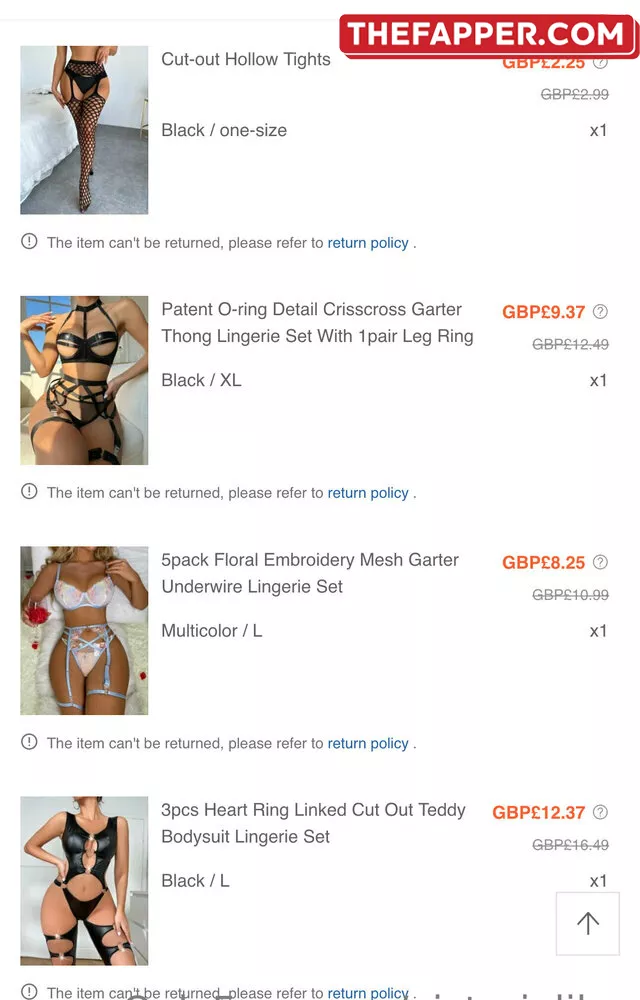
Task: Open return policy link under Cut-out Hollow Tights
Action: [x=368, y=242]
